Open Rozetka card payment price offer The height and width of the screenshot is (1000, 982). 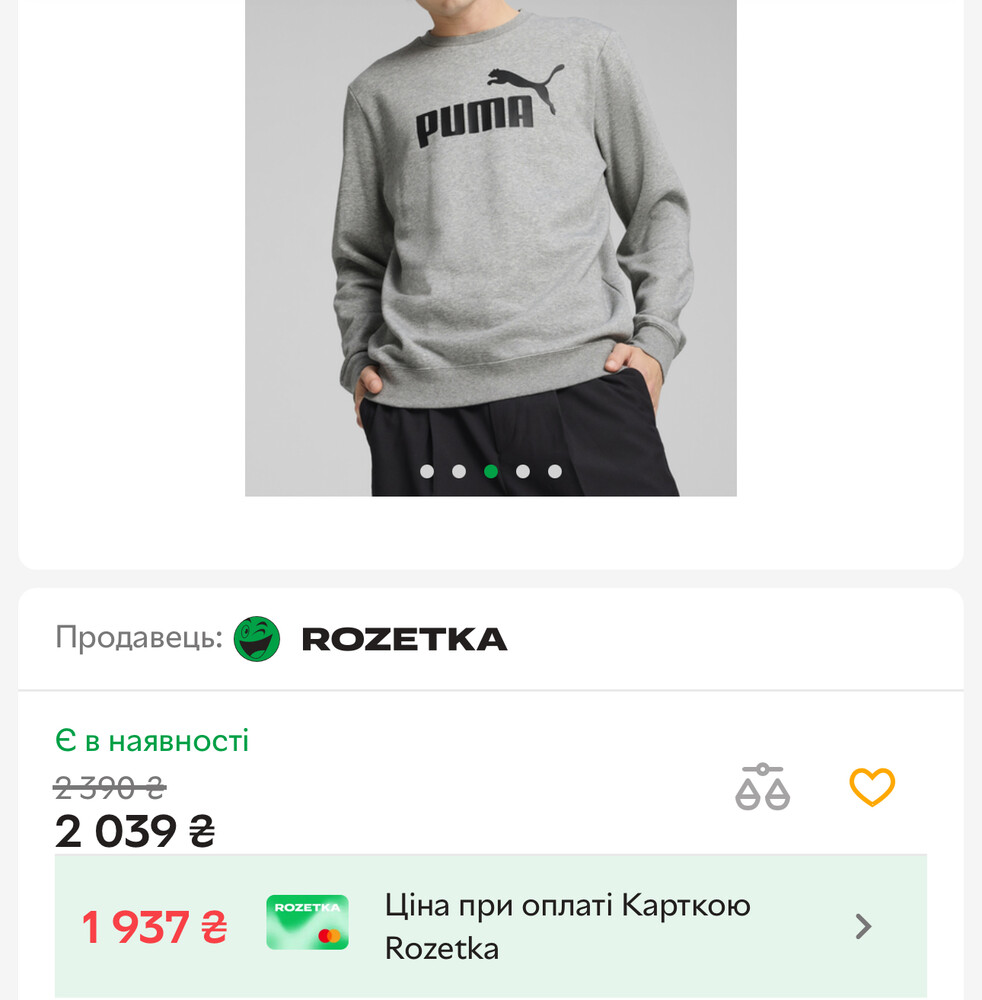(x=490, y=926)
